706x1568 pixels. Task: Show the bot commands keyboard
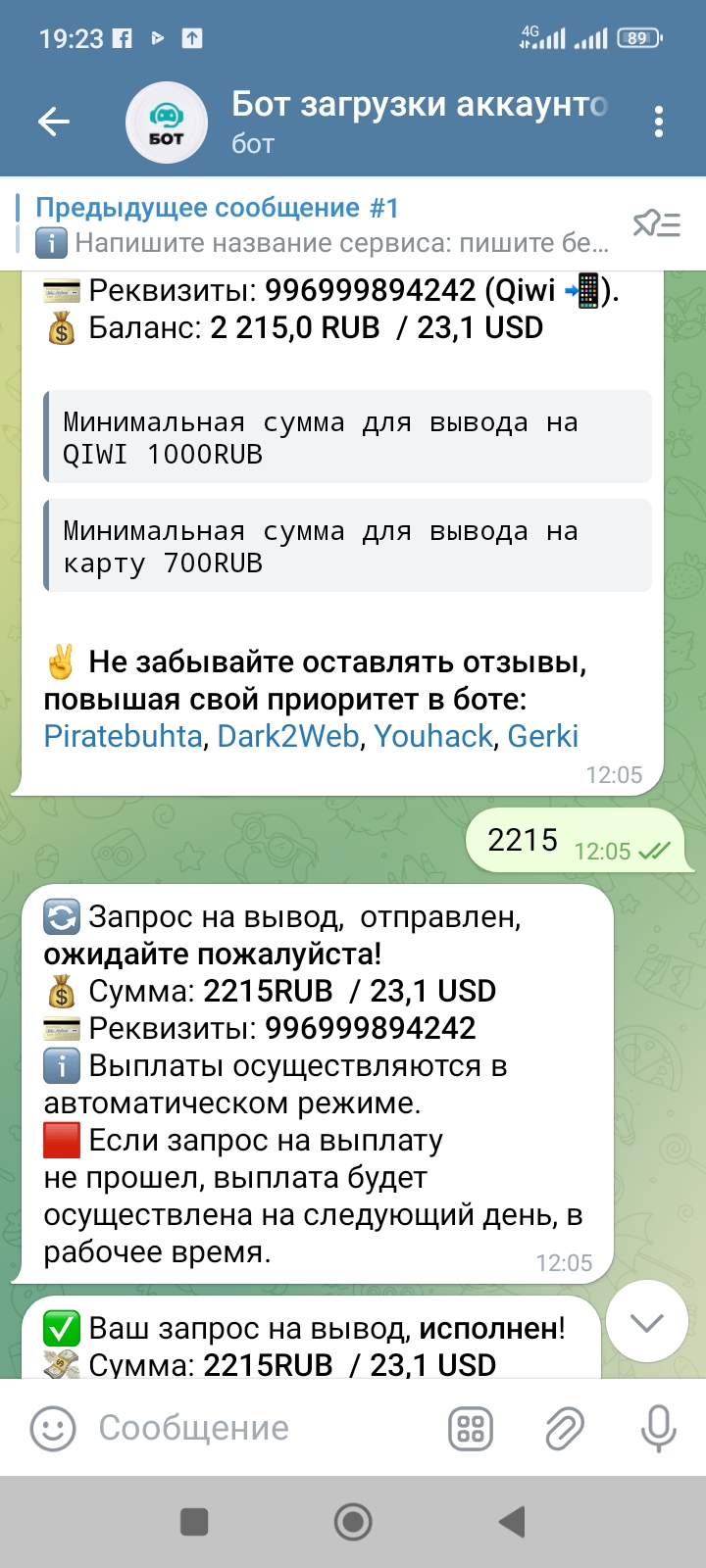point(471,1428)
